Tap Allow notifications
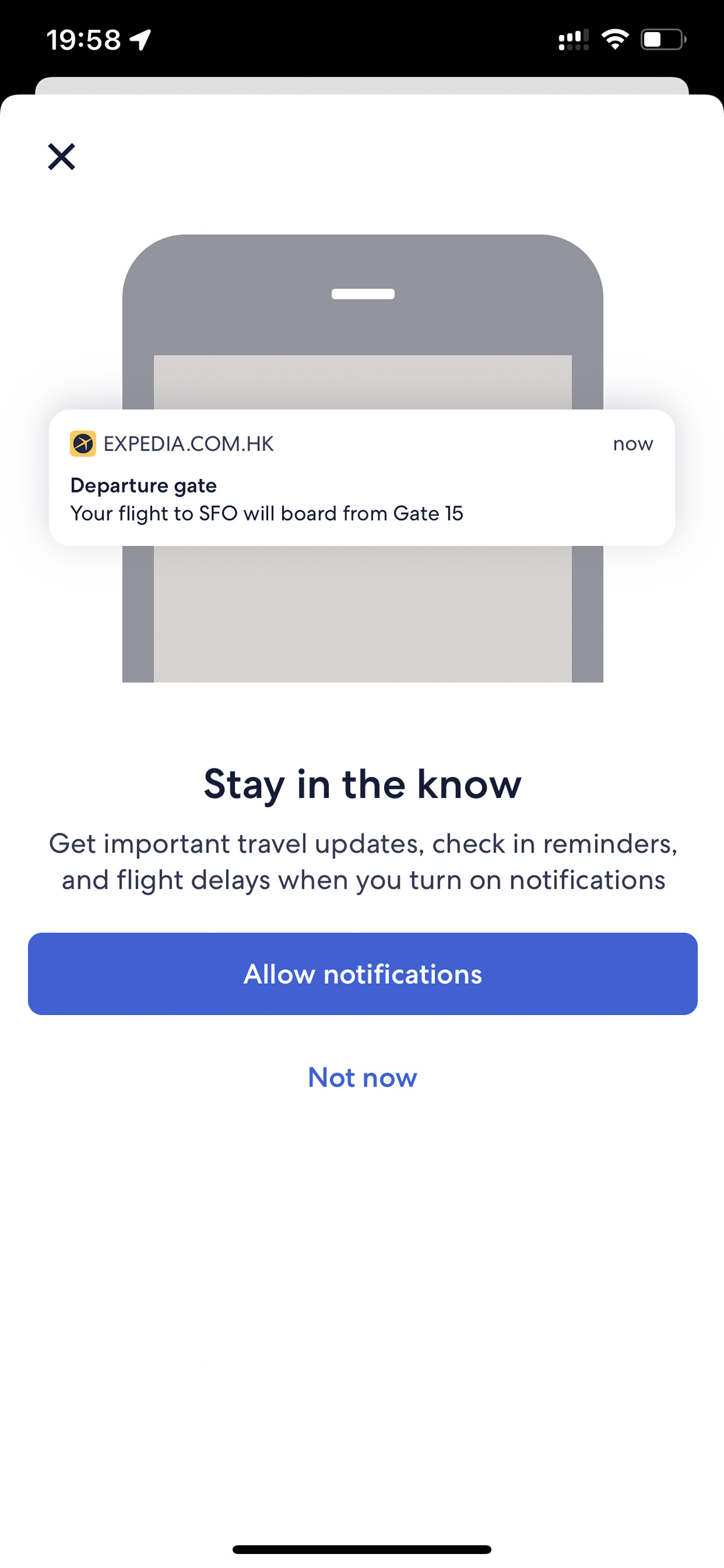The height and width of the screenshot is (1568, 724). (x=363, y=973)
